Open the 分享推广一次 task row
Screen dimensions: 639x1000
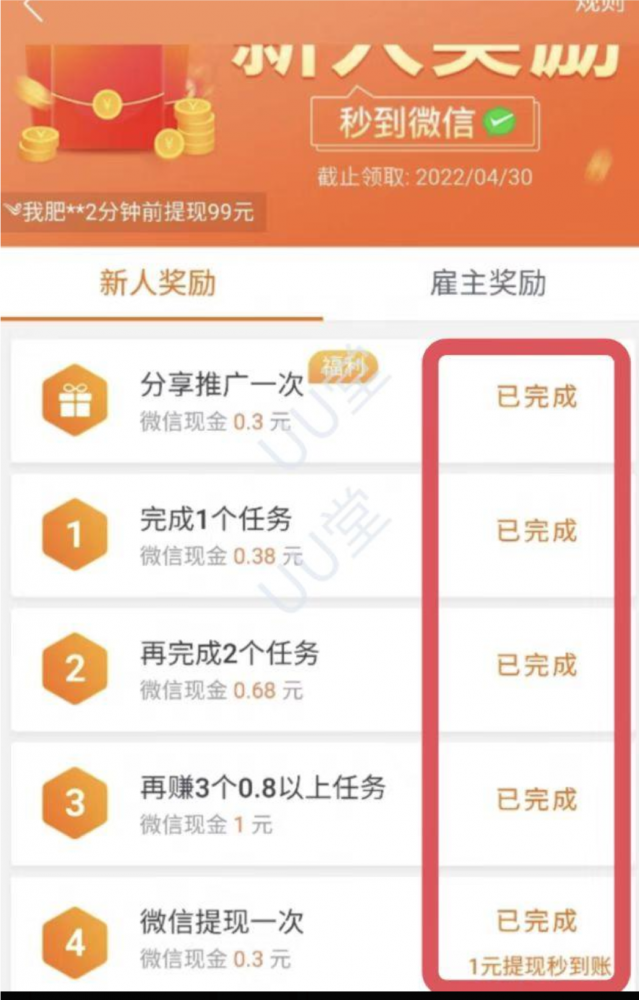(x=220, y=402)
